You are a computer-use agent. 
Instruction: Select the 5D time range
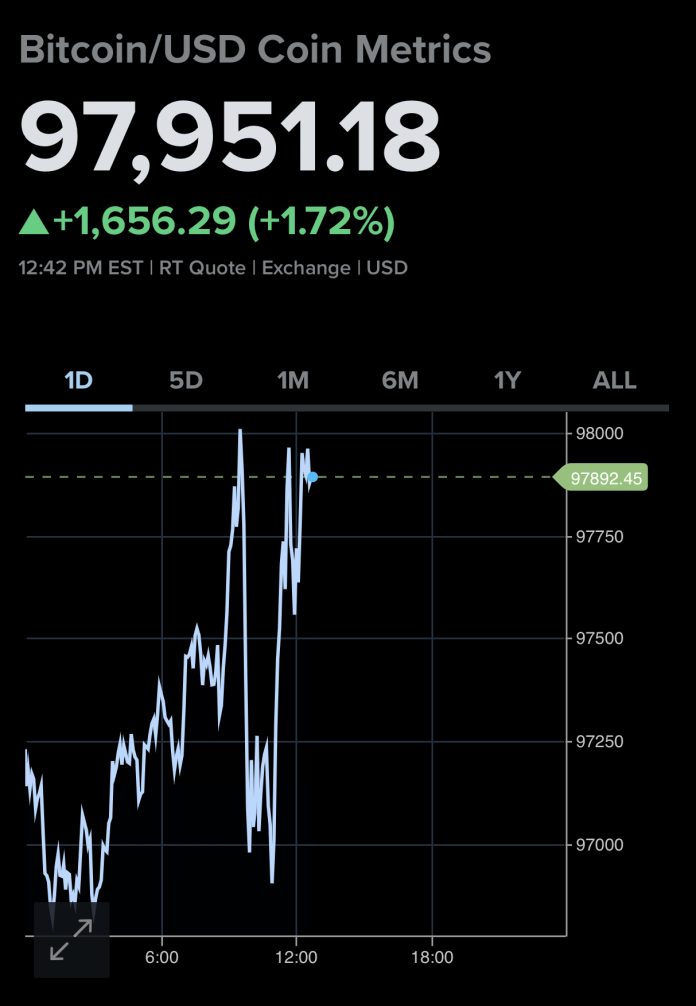pos(186,381)
